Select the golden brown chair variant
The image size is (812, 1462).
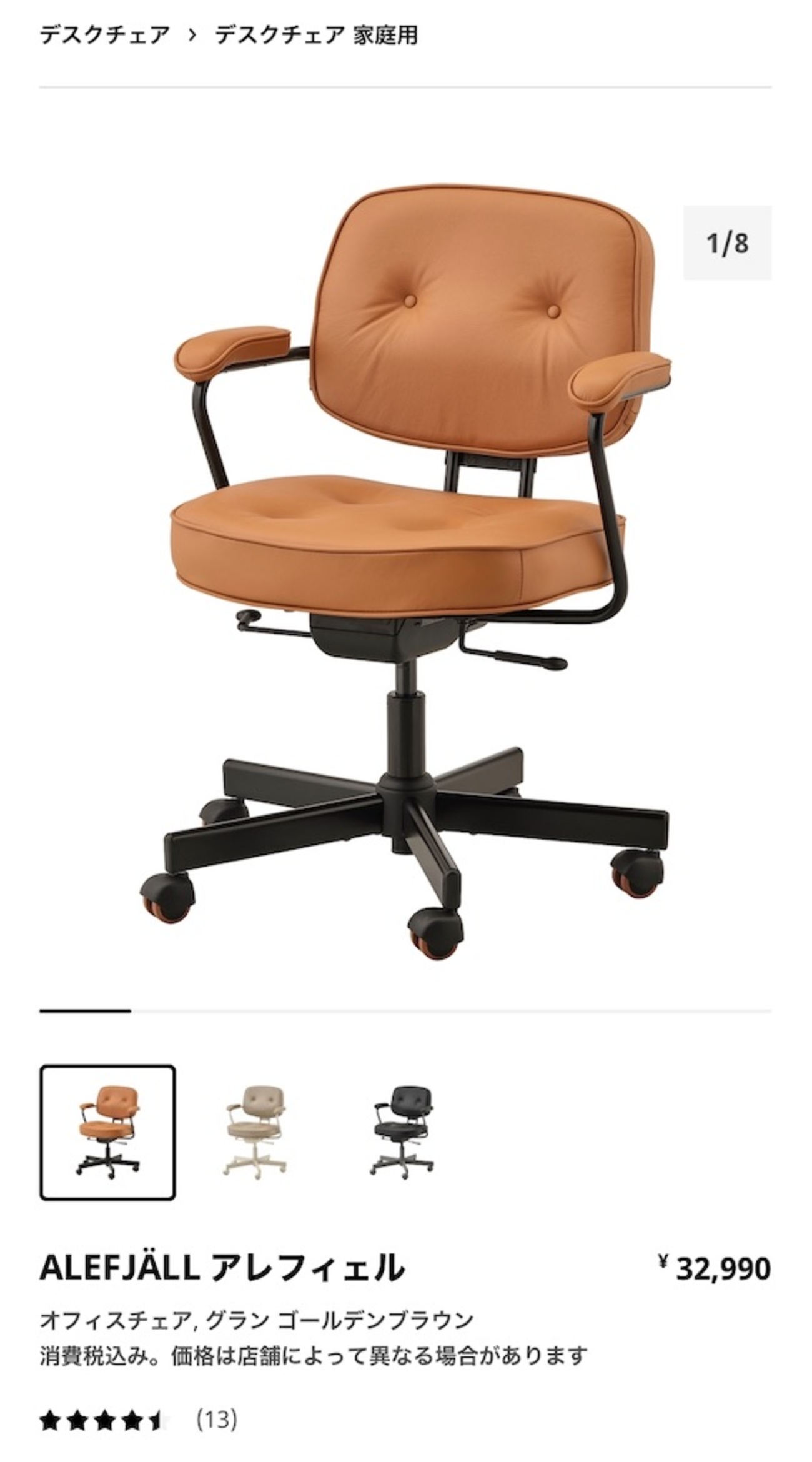click(x=107, y=1132)
